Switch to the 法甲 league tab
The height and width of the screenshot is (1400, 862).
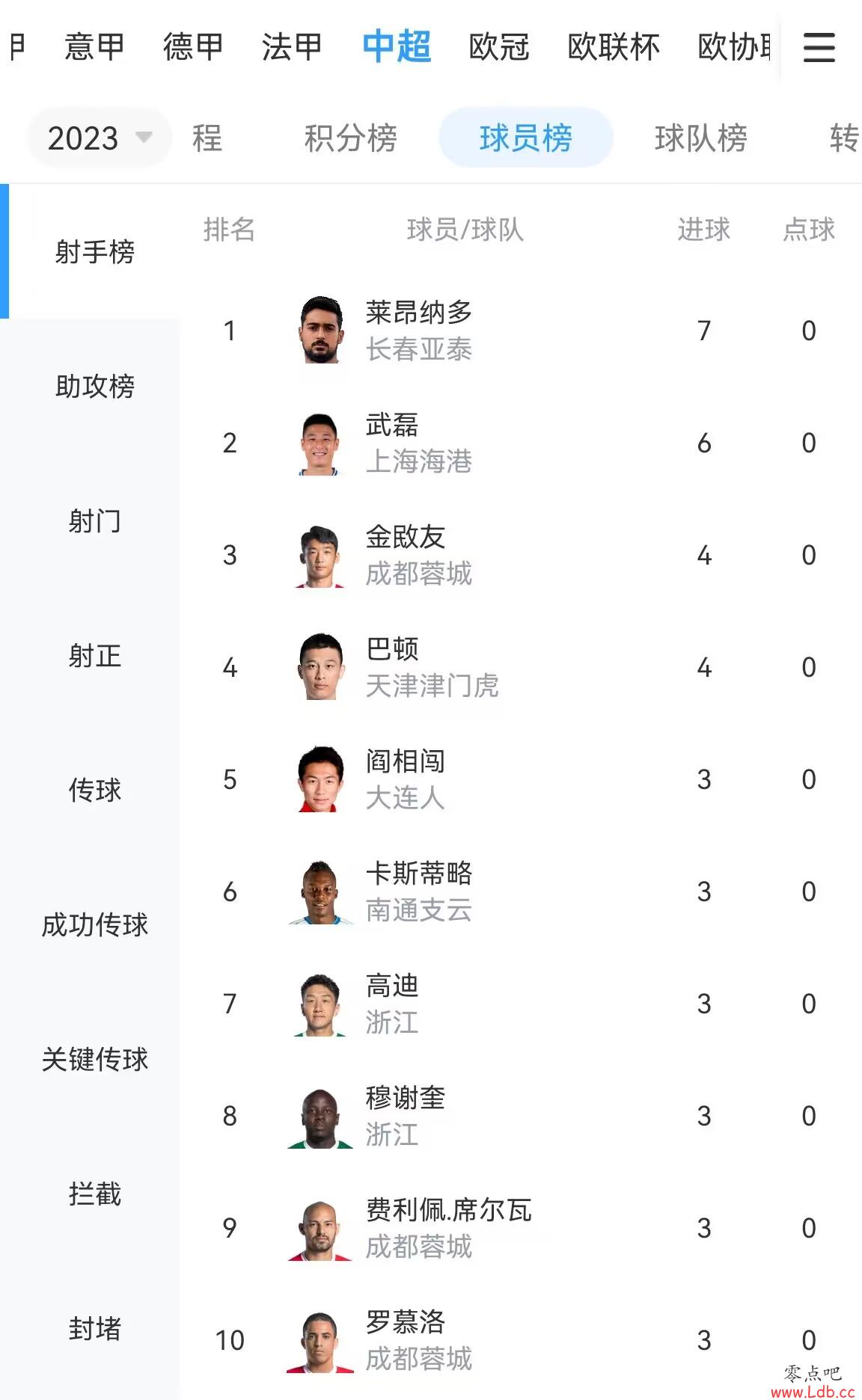tap(292, 47)
